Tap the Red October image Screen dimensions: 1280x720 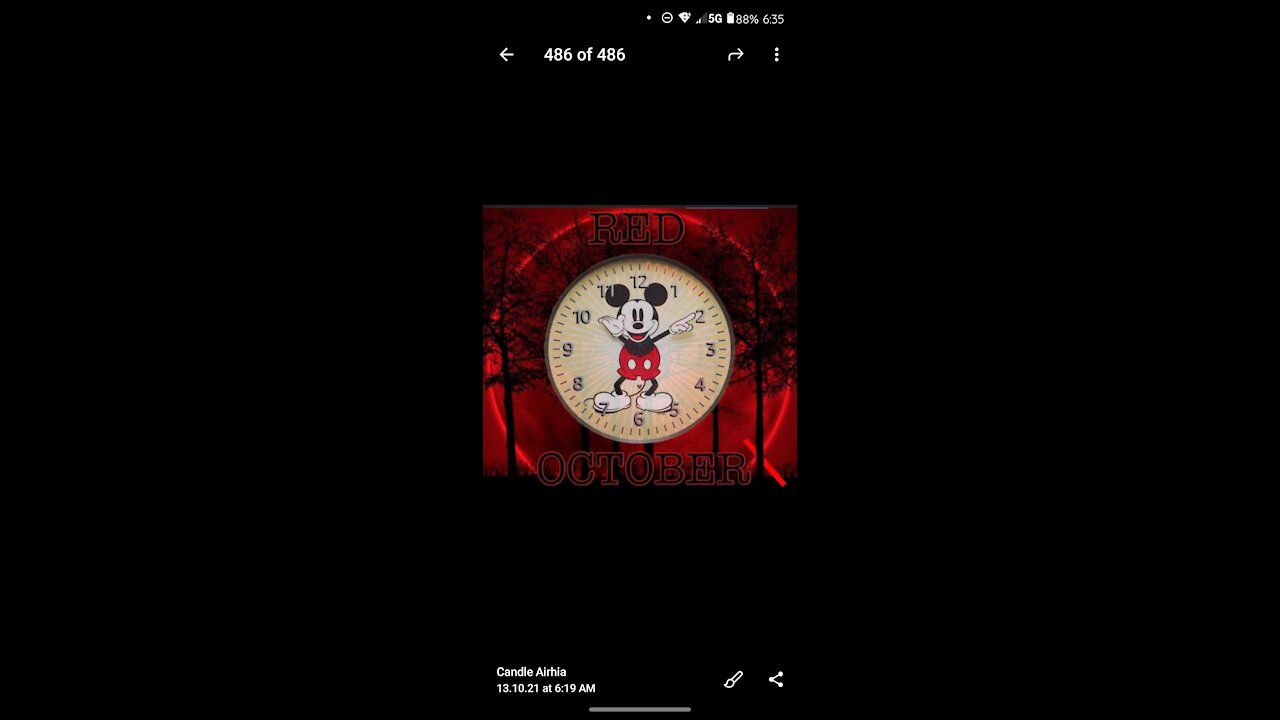[x=640, y=345]
